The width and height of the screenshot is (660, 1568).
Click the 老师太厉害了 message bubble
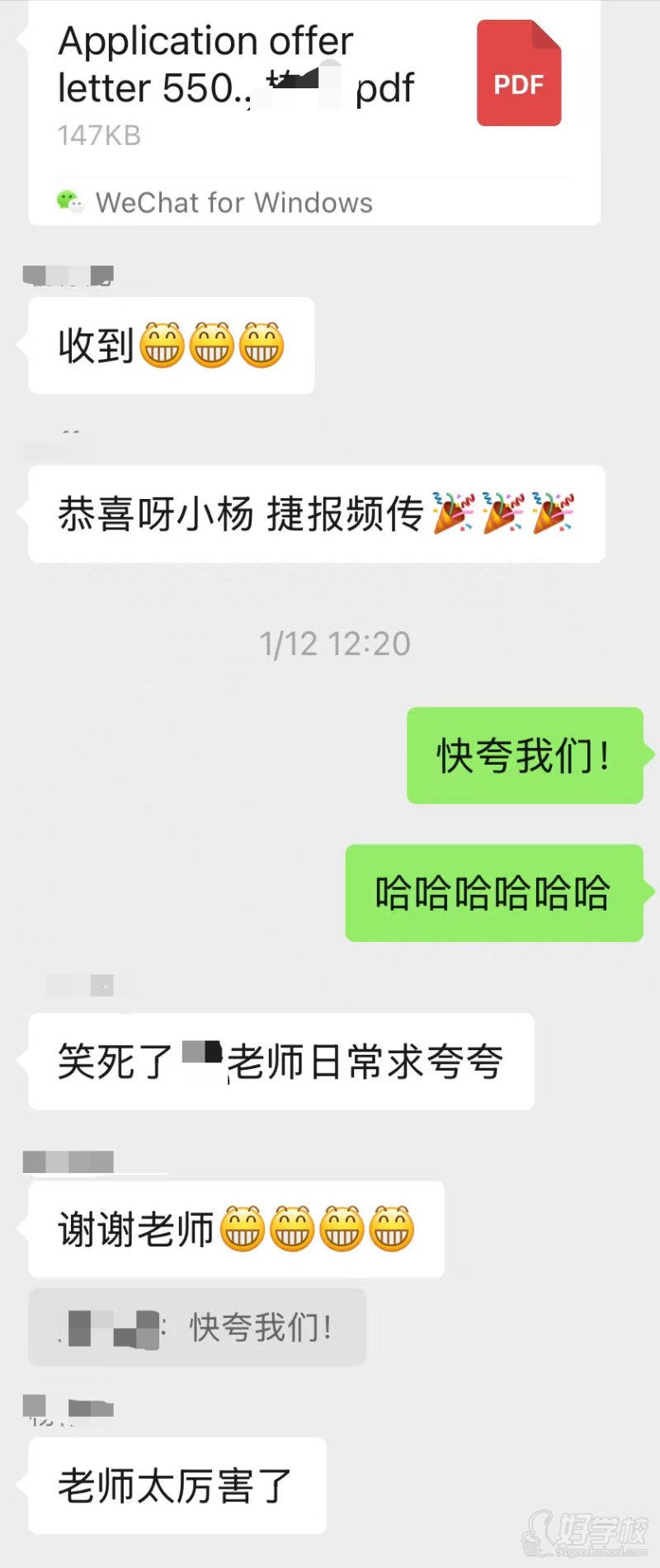pyautogui.click(x=177, y=1482)
